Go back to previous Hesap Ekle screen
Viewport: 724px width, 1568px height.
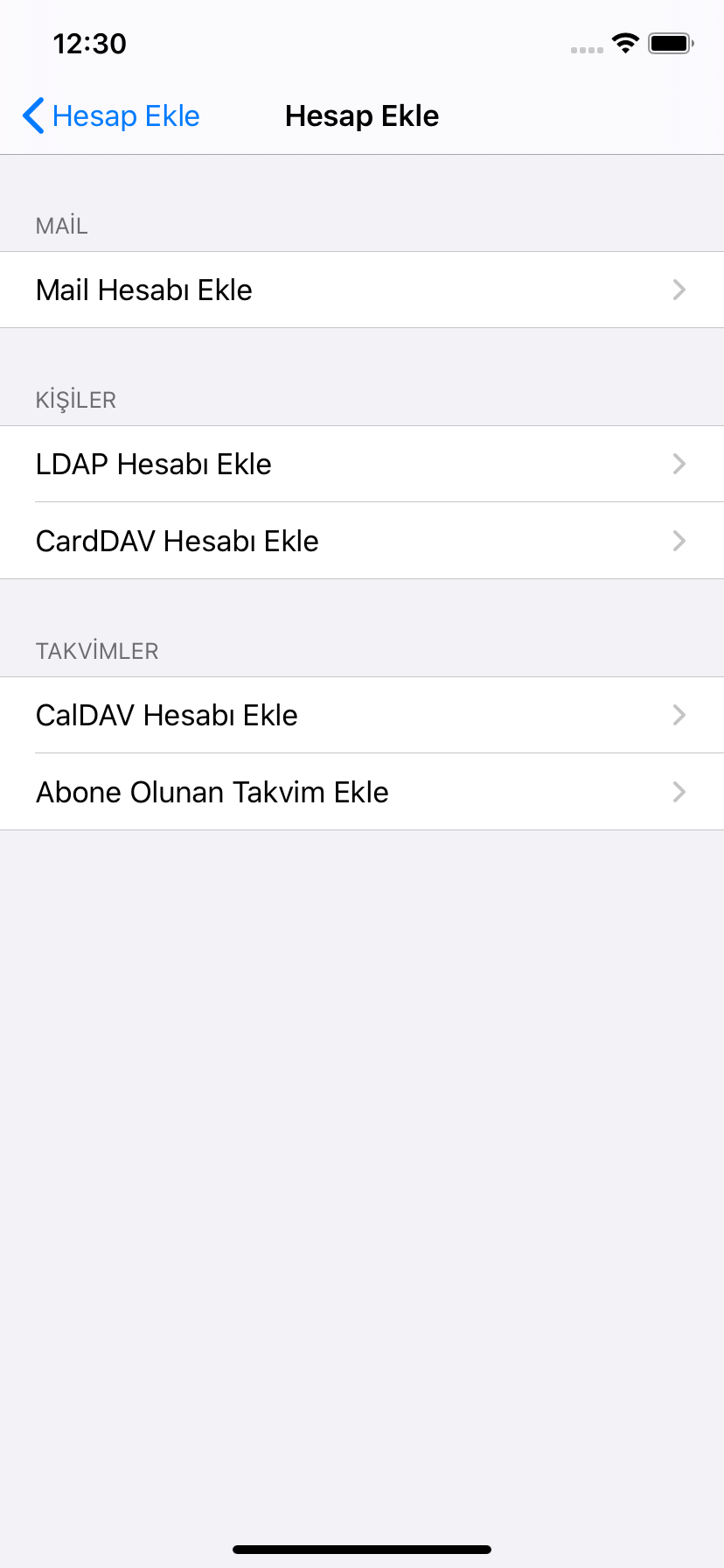[x=111, y=115]
